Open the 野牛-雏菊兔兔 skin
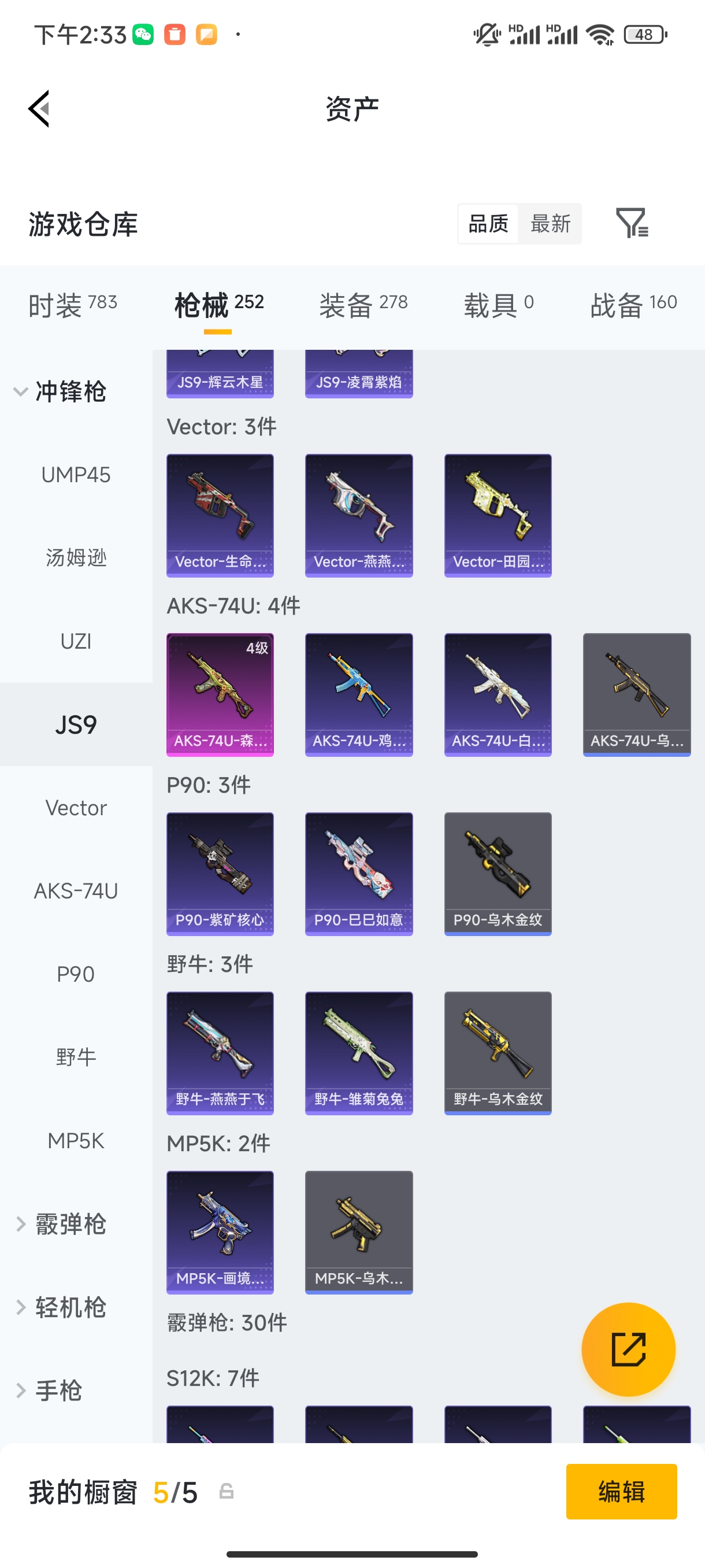Viewport: 705px width, 1568px height. coord(358,1052)
